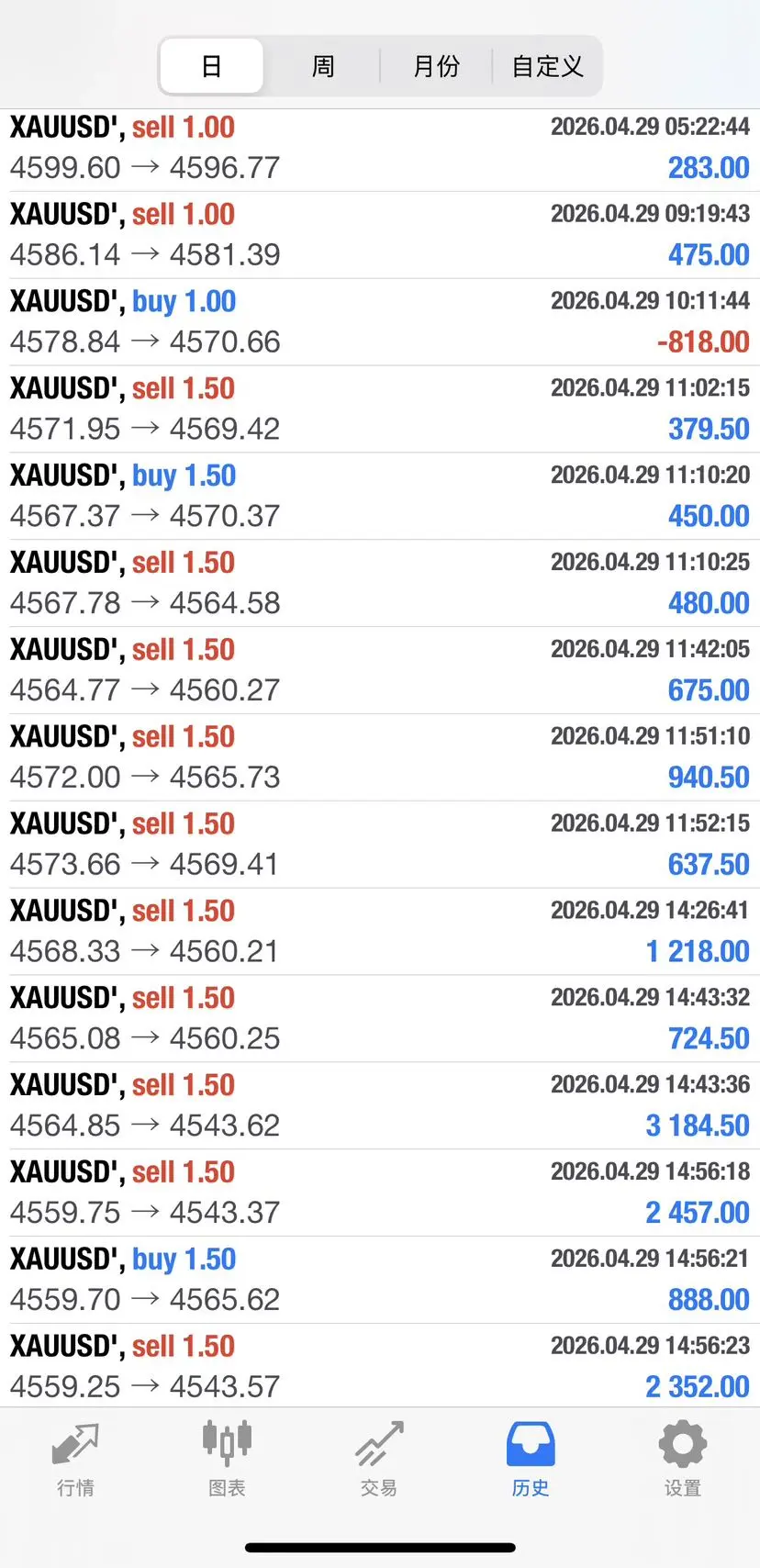The width and height of the screenshot is (760, 1568).
Task: Tap the 历史 history tab
Action: (x=531, y=1459)
